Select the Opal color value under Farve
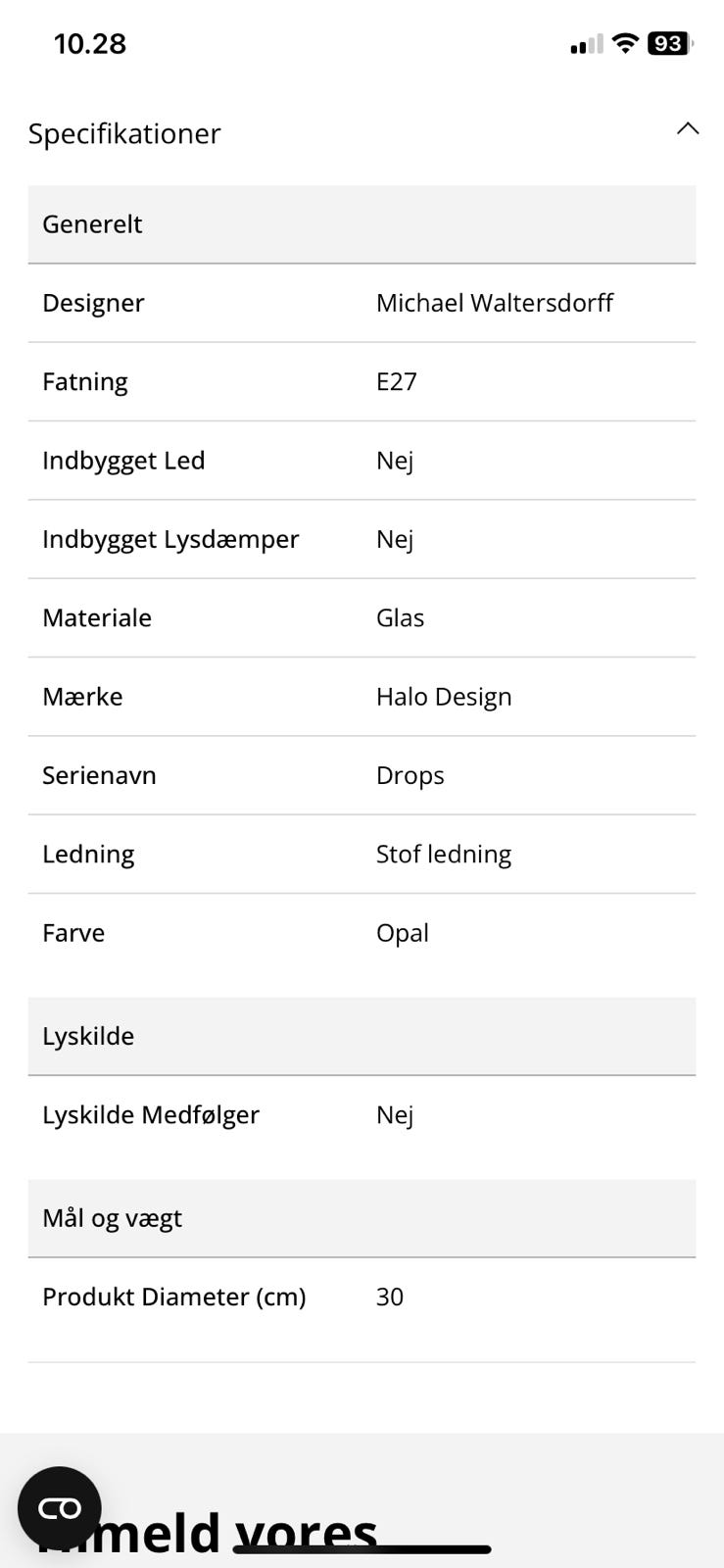 [403, 933]
